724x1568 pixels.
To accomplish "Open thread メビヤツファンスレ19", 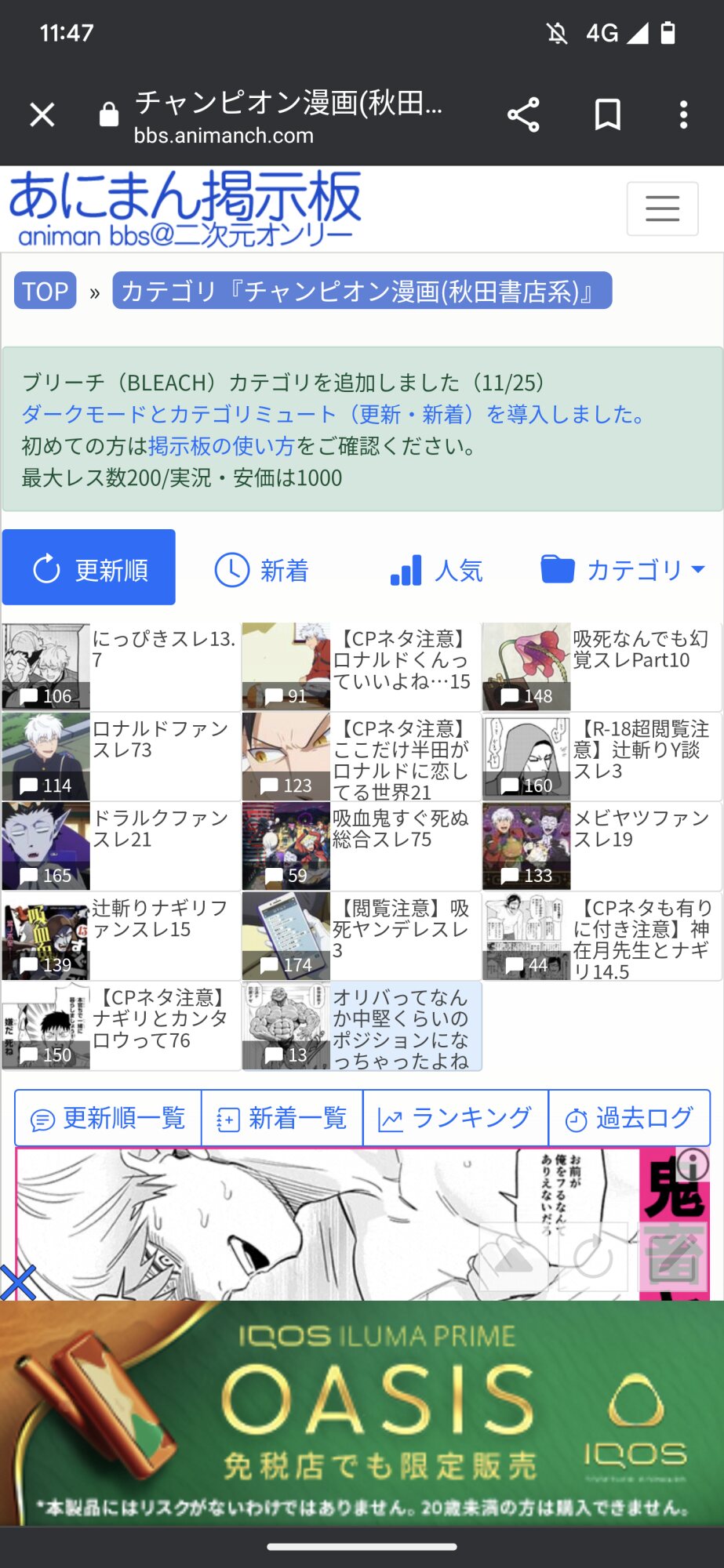I will [x=602, y=846].
